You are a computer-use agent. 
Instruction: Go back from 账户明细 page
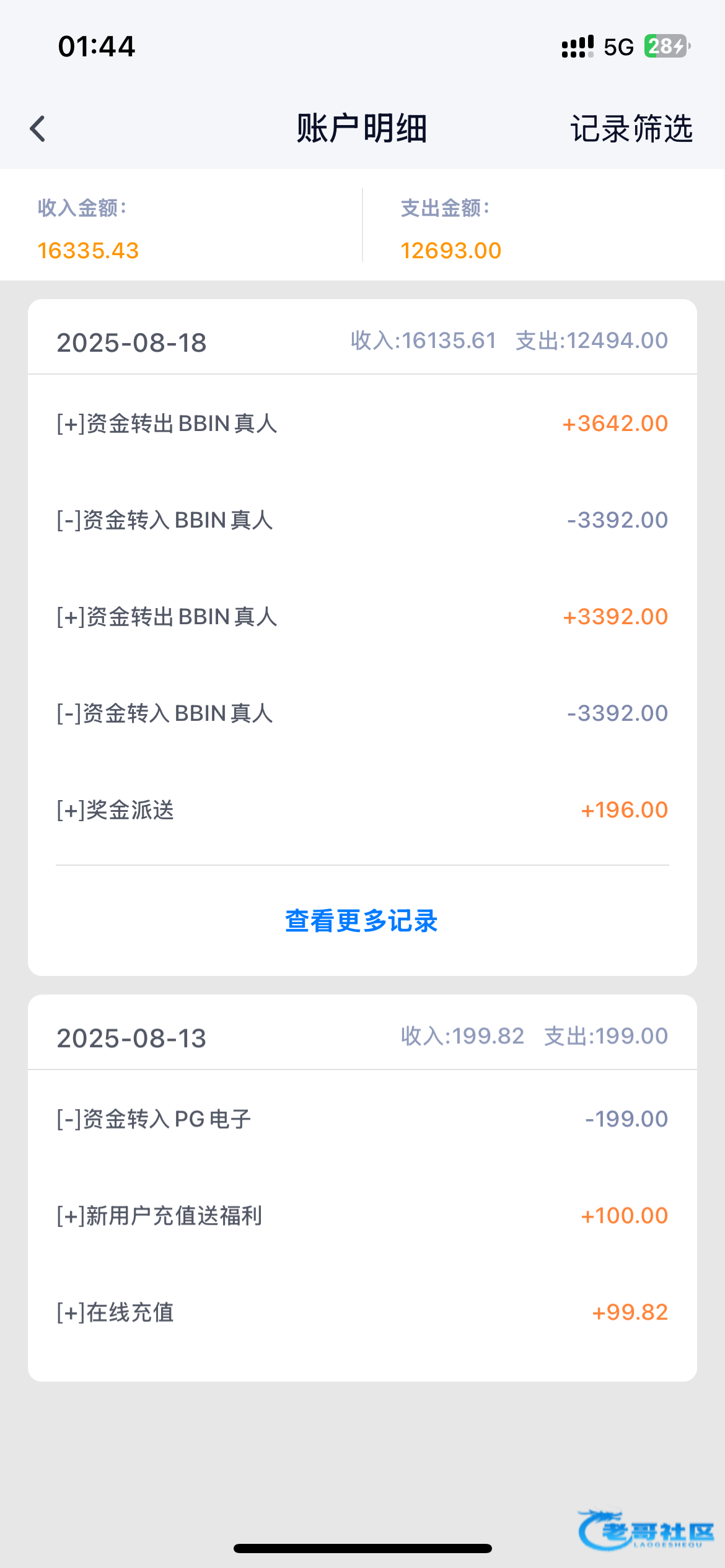coord(38,129)
